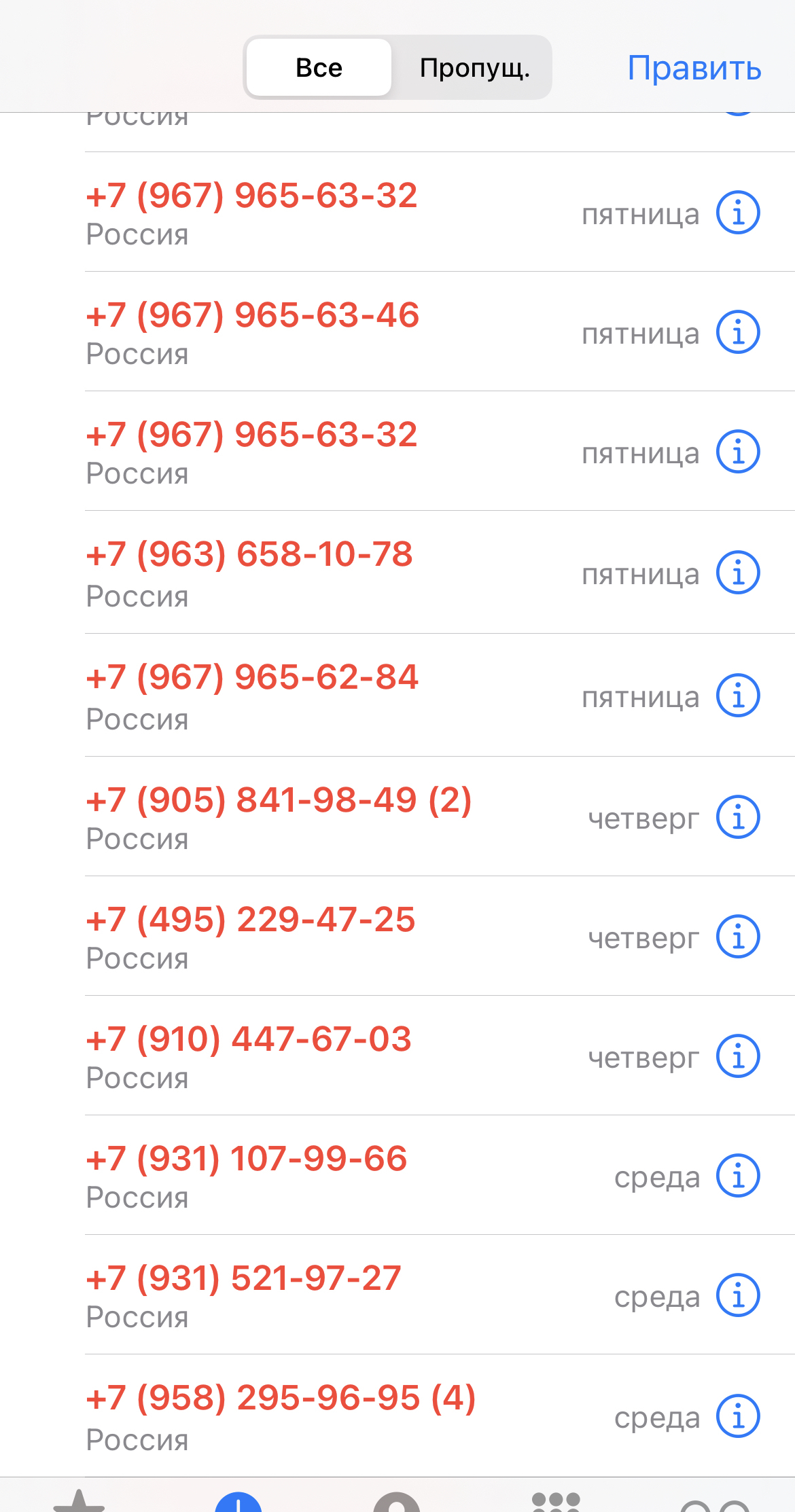The height and width of the screenshot is (1512, 795).
Task: Show info for +7 (910) 447-67-03
Action: (x=737, y=1056)
